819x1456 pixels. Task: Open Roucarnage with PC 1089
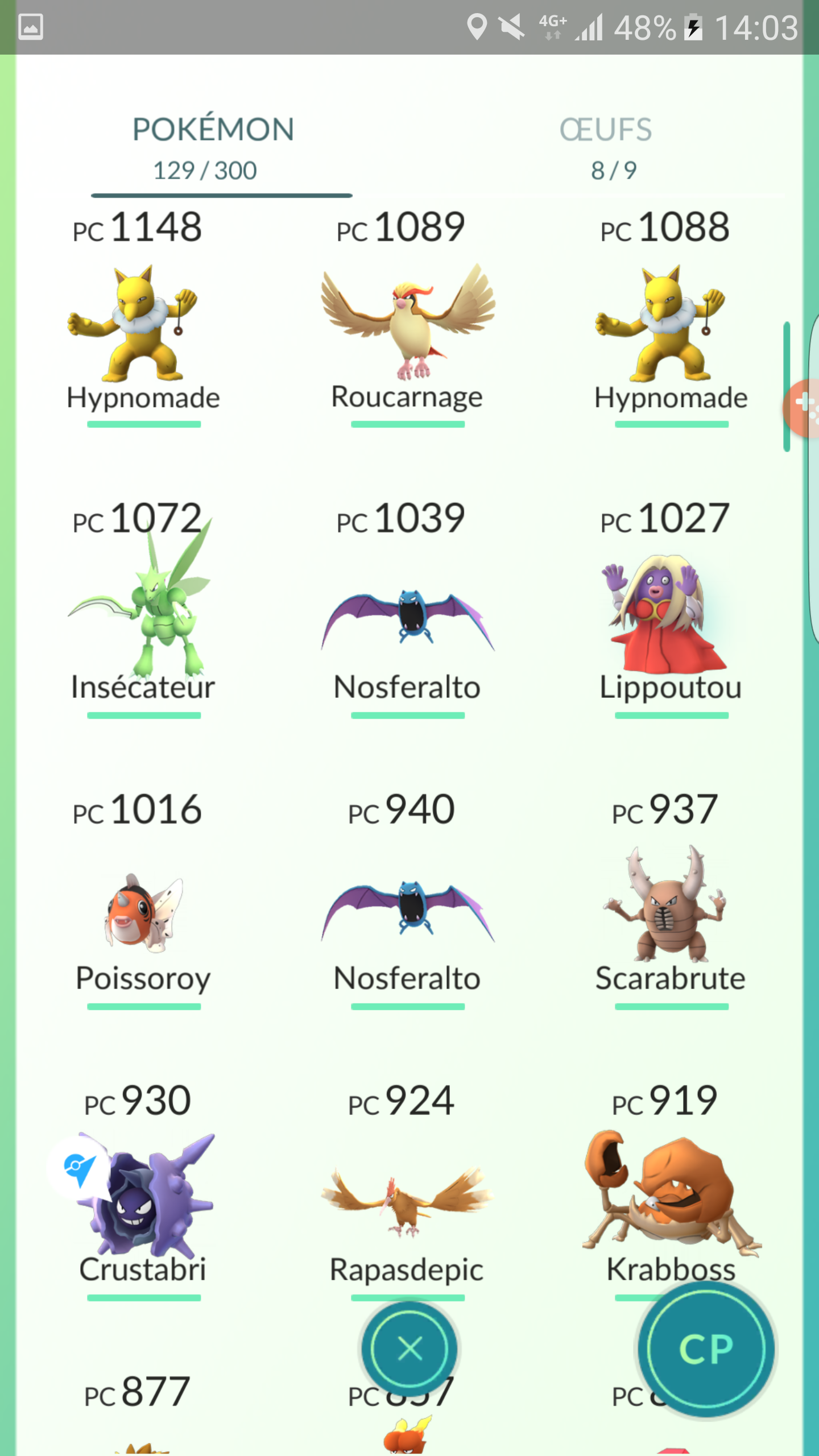pyautogui.click(x=407, y=318)
